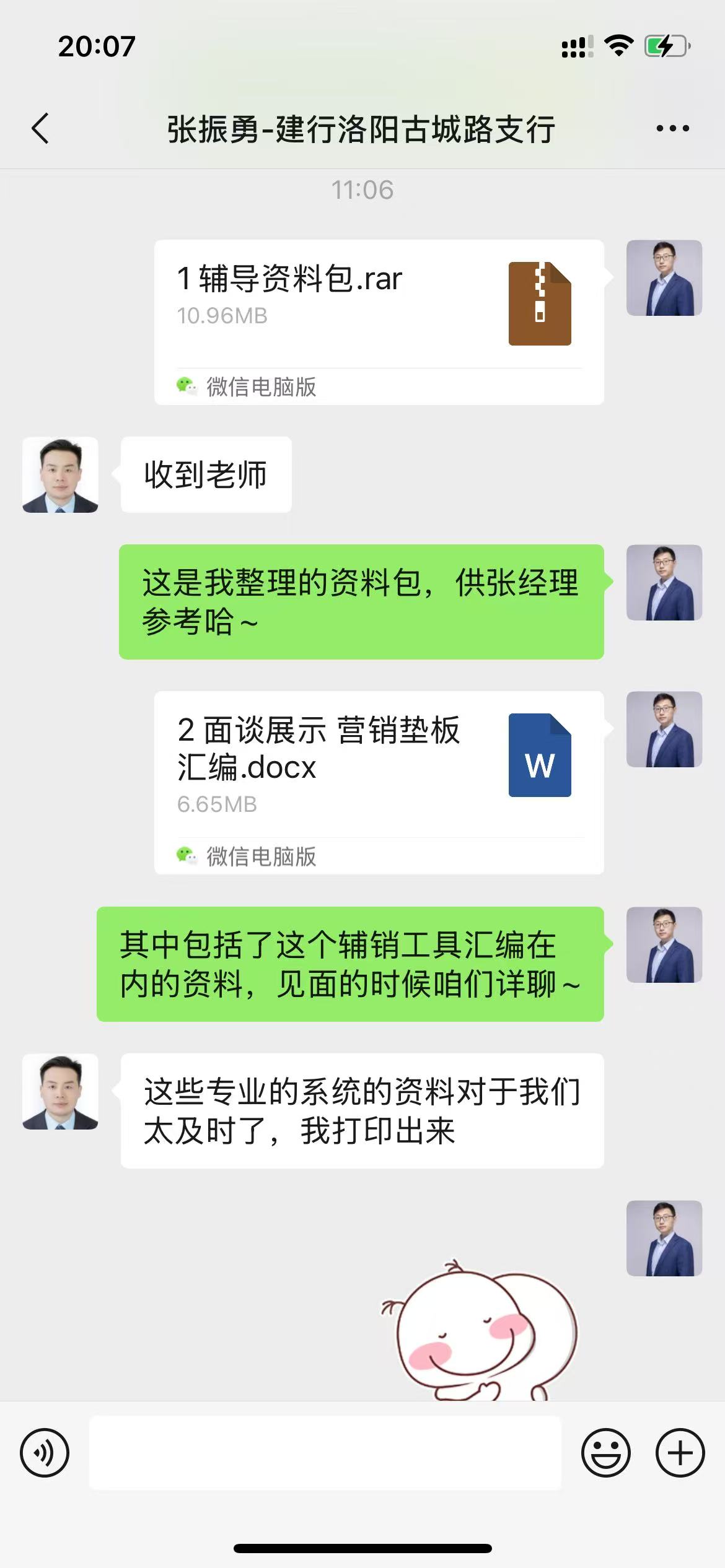Tap my avatar beside the rar file
The width and height of the screenshot is (725, 1568).
click(664, 278)
